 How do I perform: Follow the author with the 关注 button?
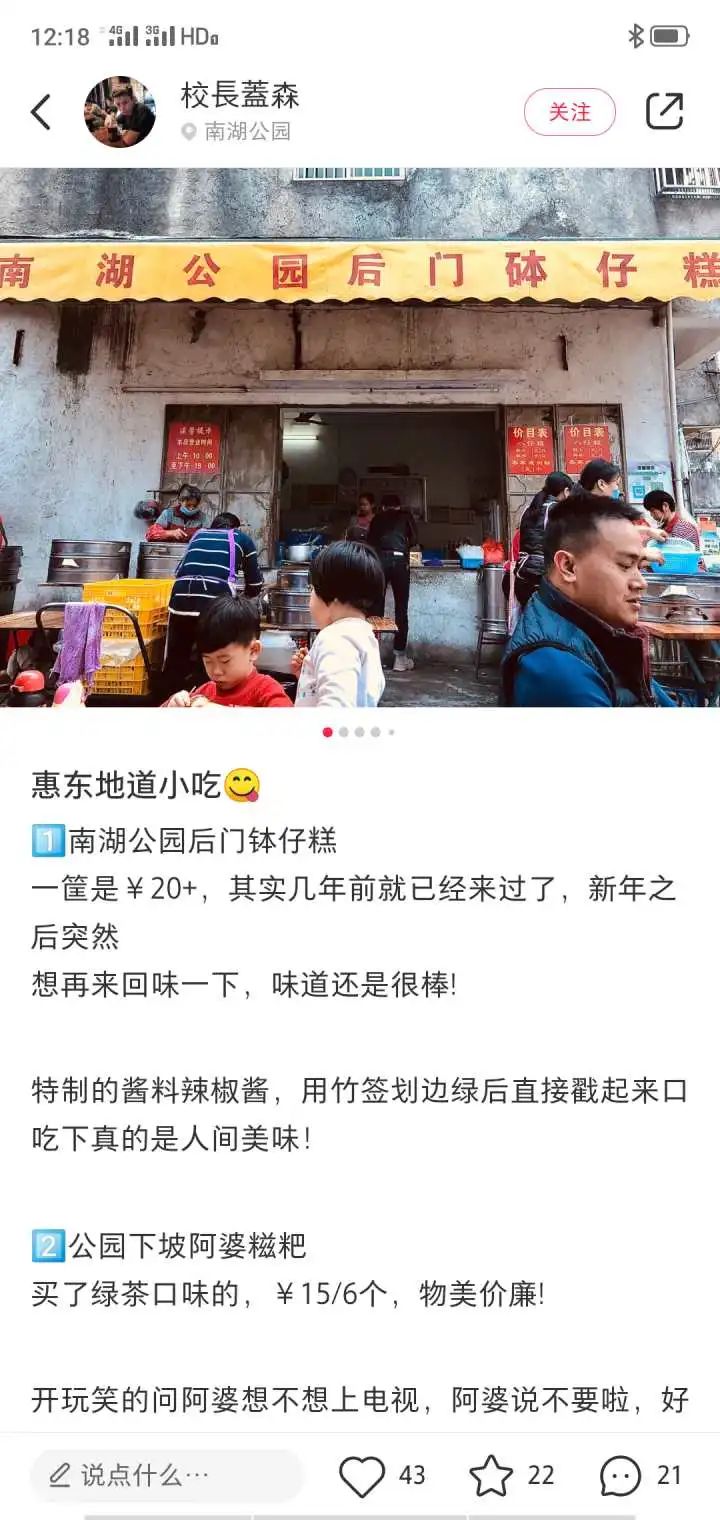(x=569, y=112)
